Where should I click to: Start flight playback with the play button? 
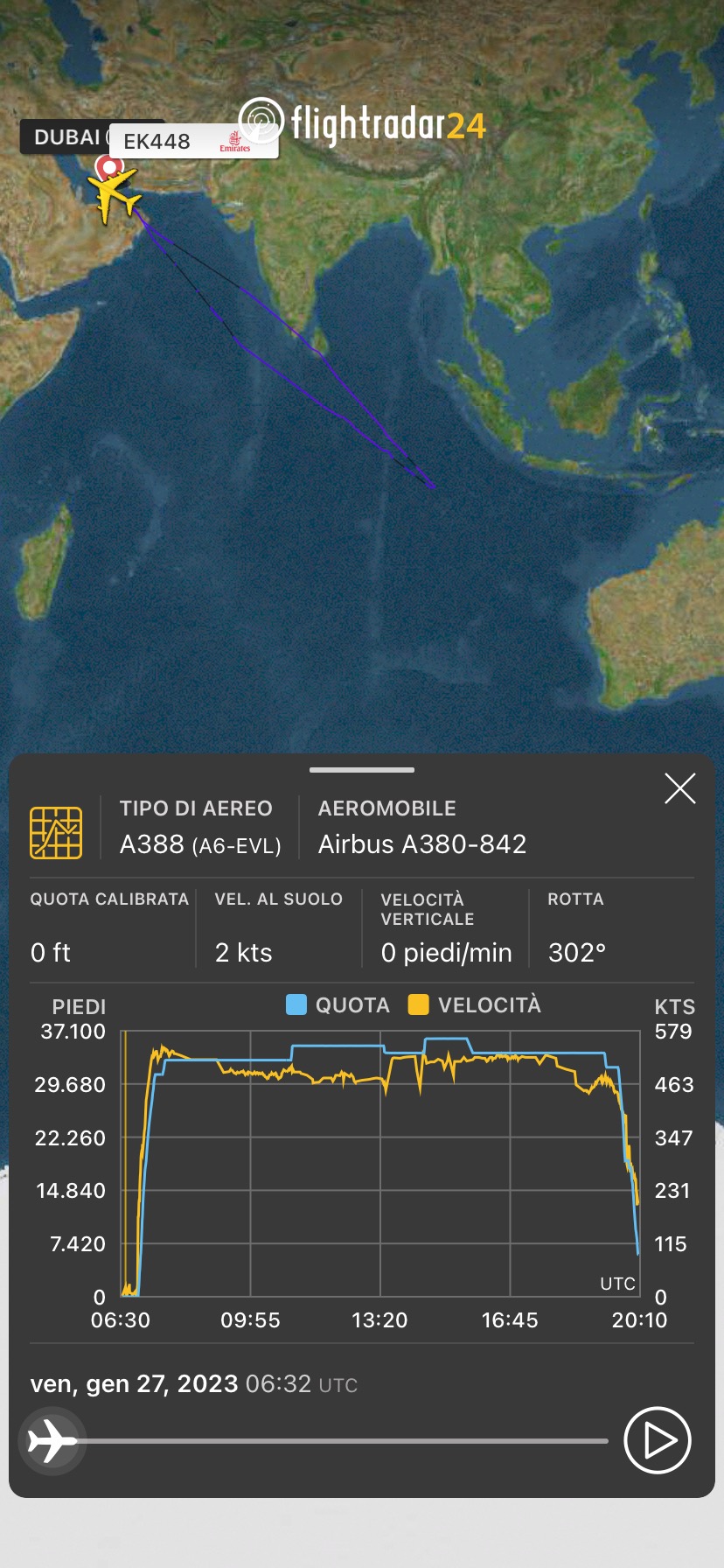(x=658, y=1440)
